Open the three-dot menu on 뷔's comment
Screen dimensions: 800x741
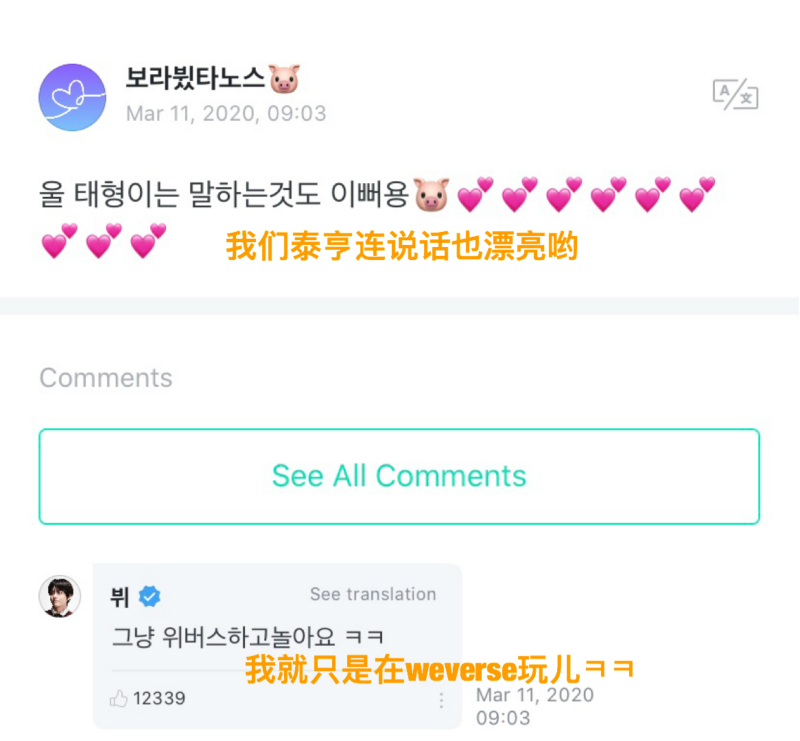[x=441, y=700]
